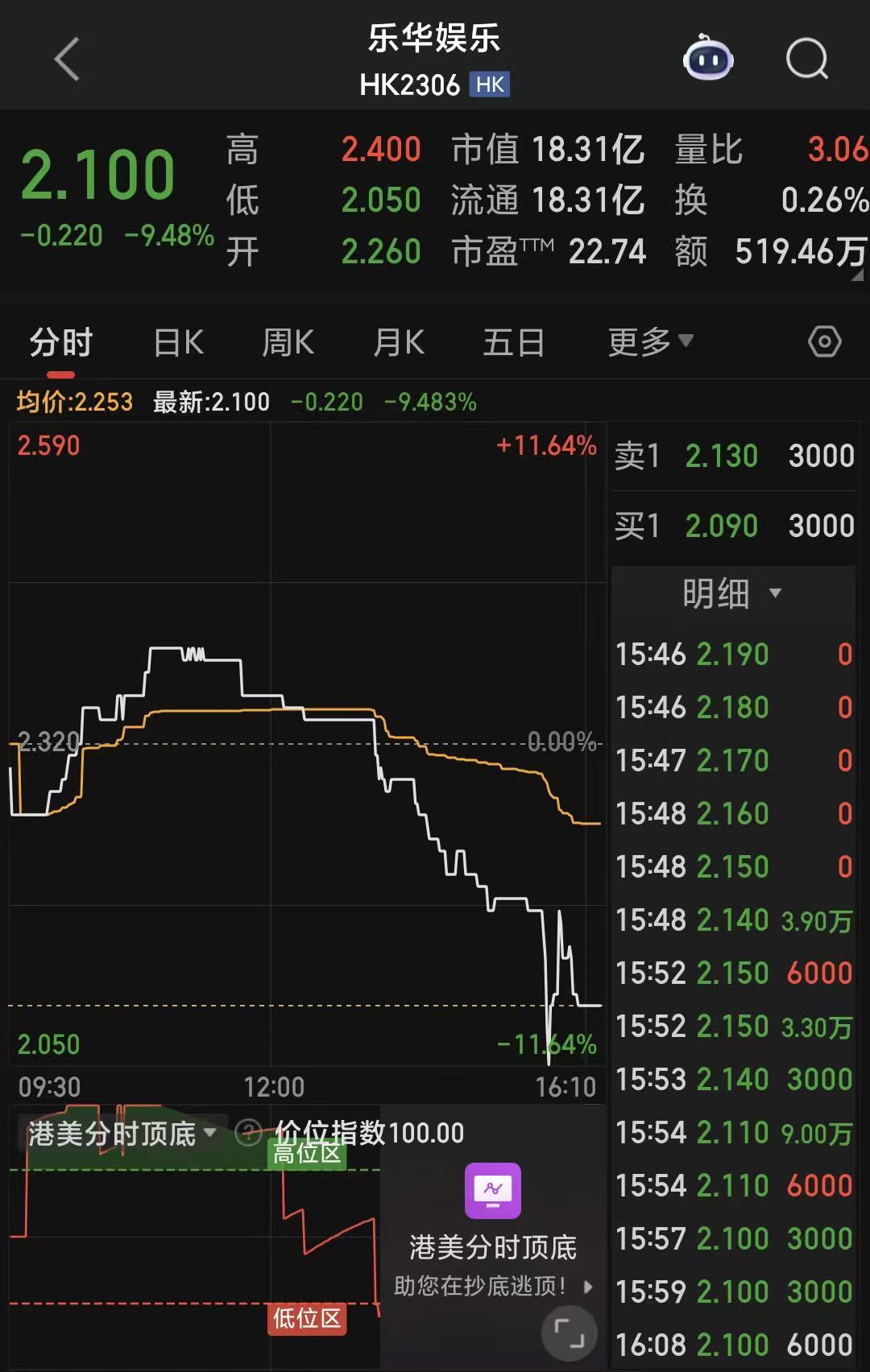870x1372 pixels.
Task: Switch to the 周K tab
Action: point(288,341)
